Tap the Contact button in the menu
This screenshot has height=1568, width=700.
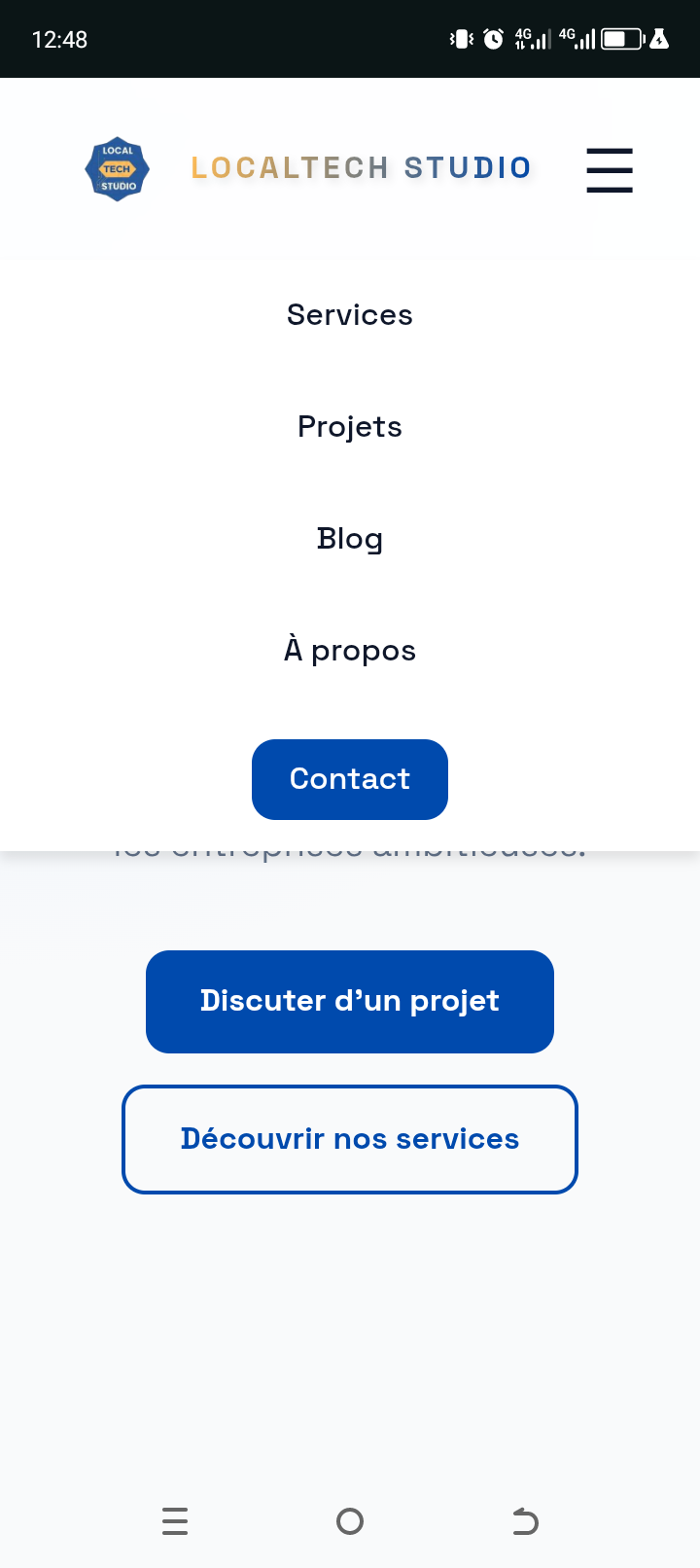coord(350,779)
